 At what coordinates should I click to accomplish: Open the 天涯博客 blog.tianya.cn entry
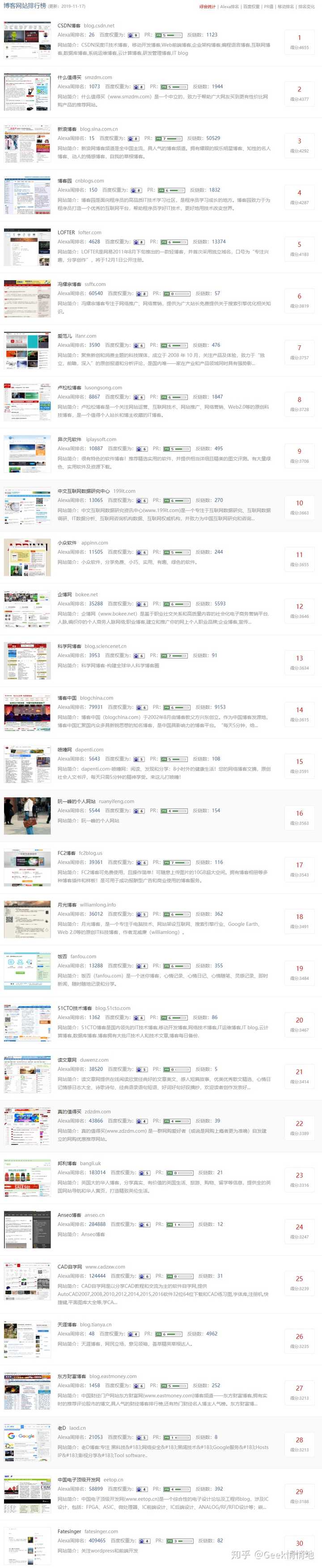[67, 1324]
